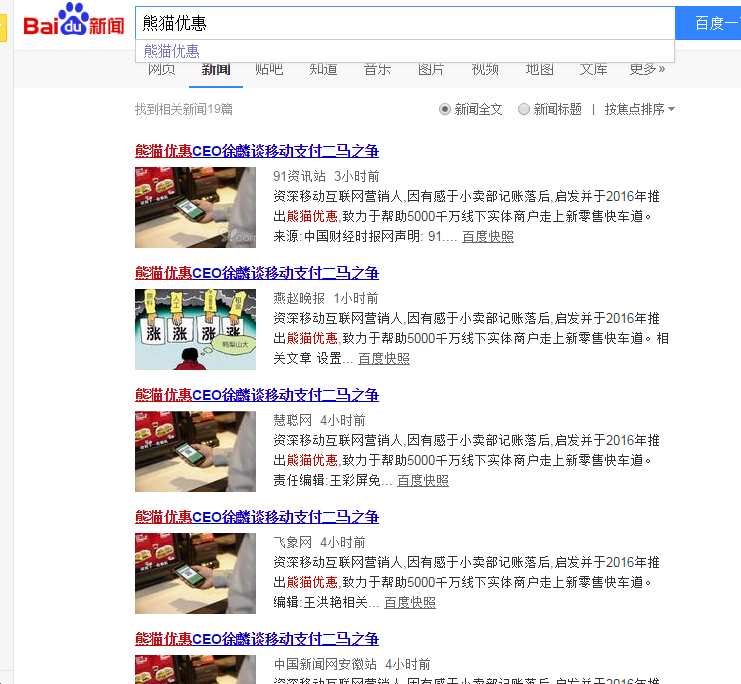This screenshot has height=684, width=741.
Task: Switch to the 文库 tab
Action: 593,69
